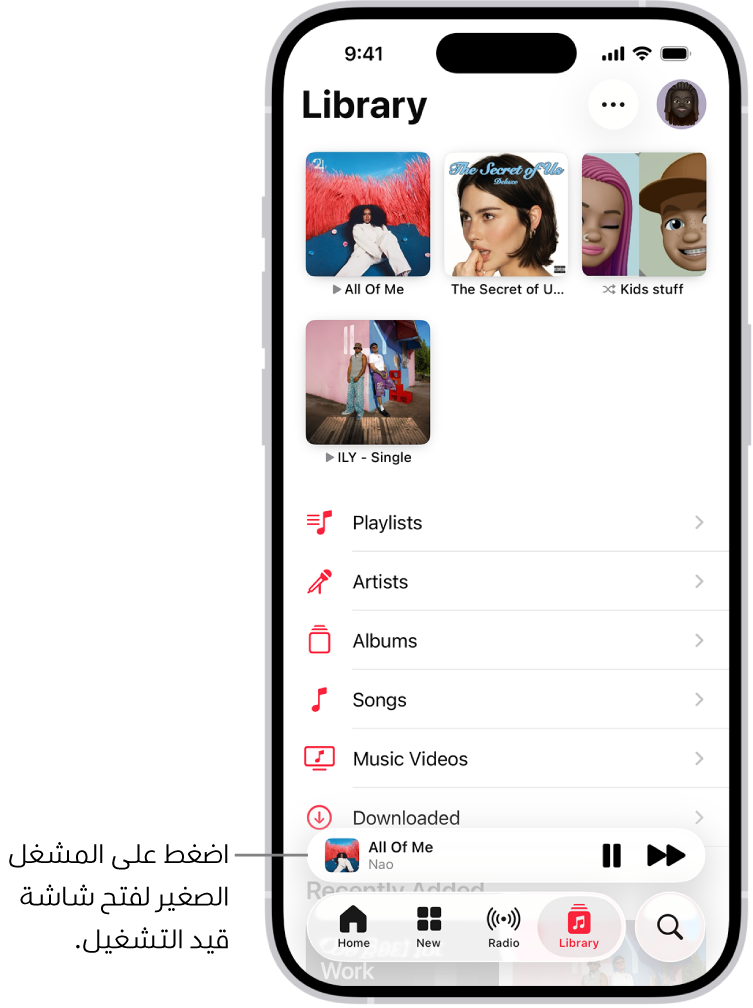Switch to the Home tab
Screen dimensions: 753x1008
(x=353, y=927)
